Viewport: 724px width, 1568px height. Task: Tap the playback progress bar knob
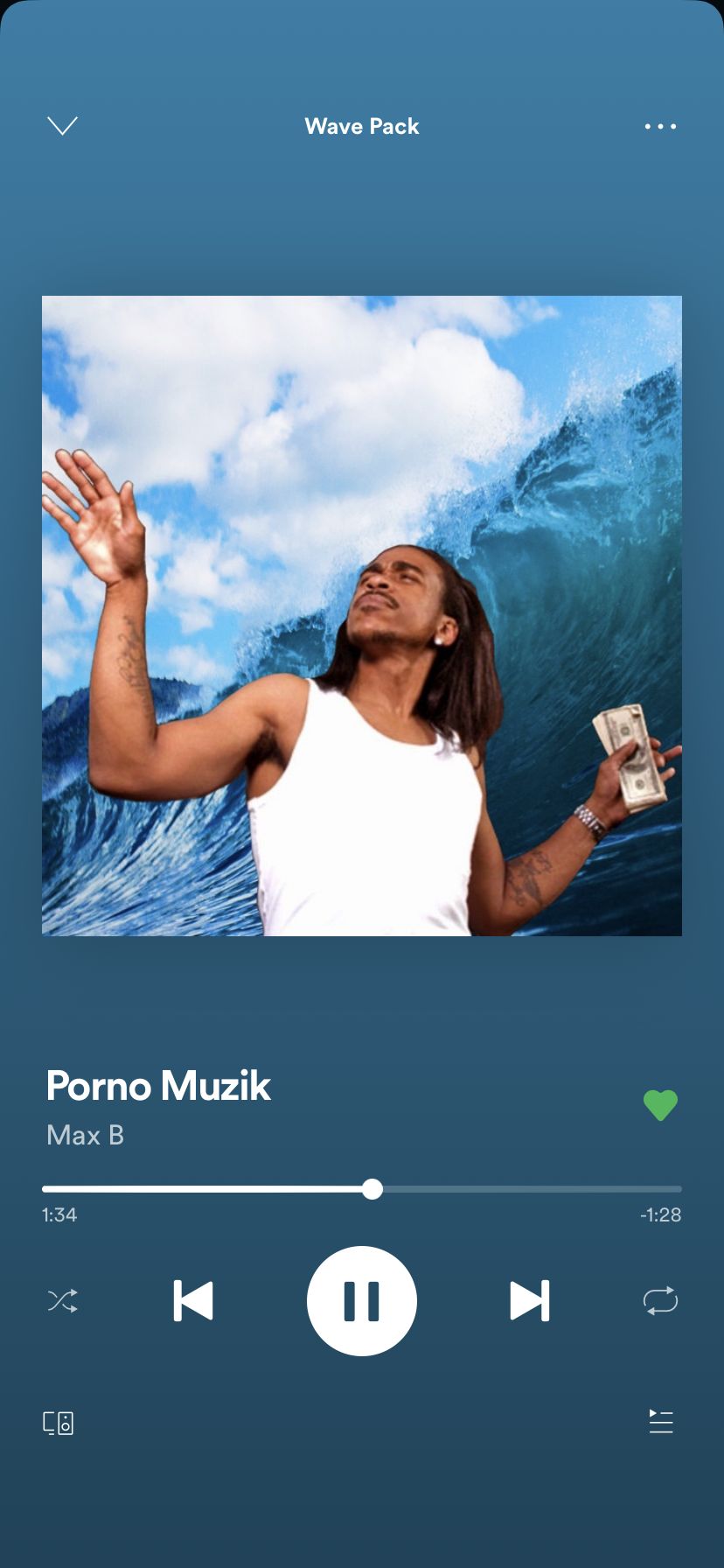pos(372,1189)
